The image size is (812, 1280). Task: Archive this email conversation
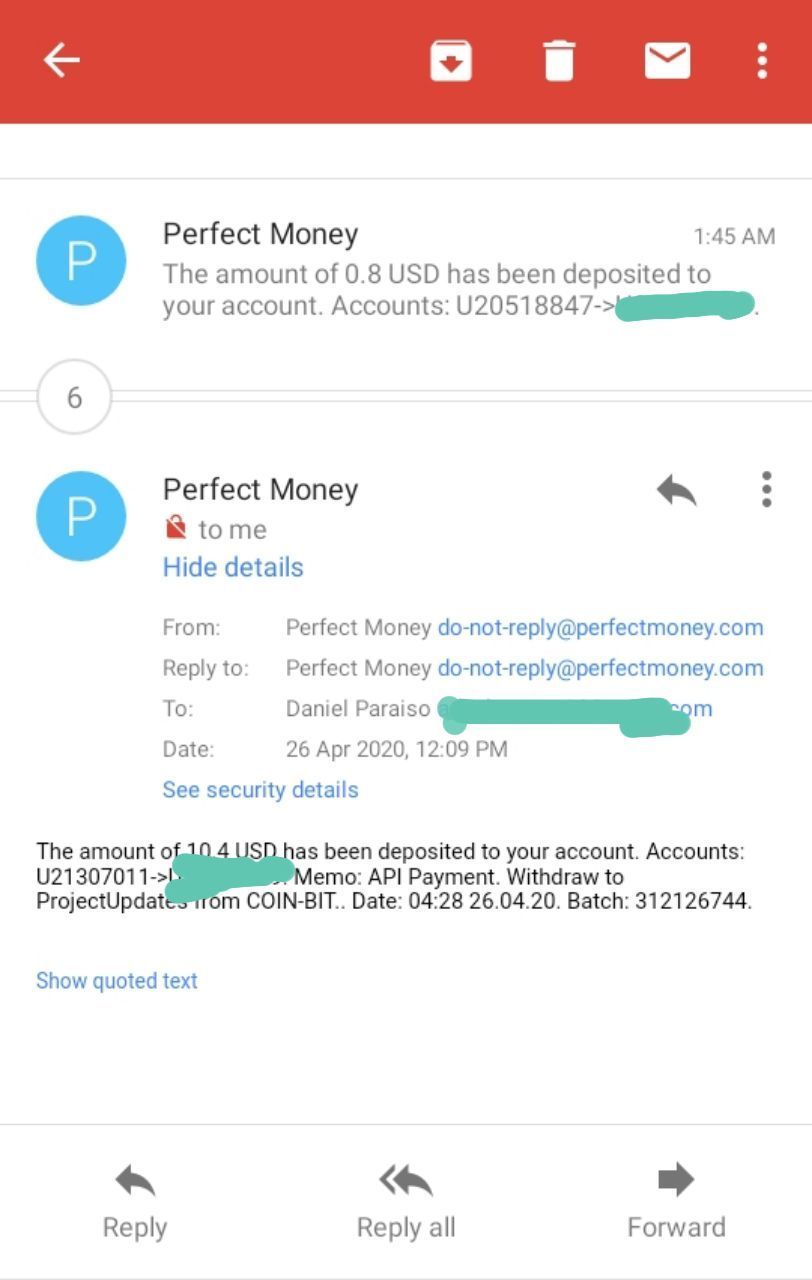(x=451, y=60)
